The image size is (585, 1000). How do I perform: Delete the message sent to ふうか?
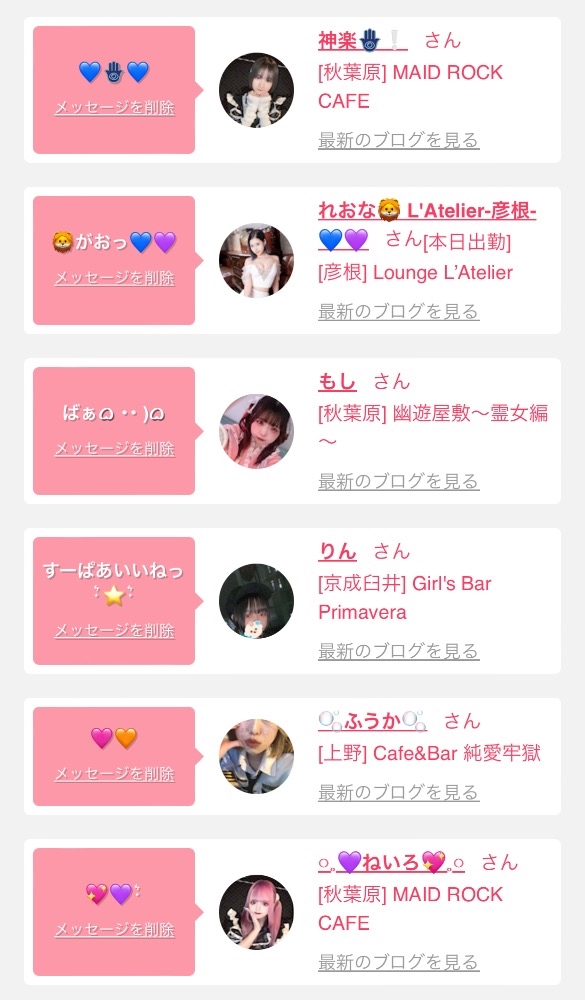pos(114,774)
